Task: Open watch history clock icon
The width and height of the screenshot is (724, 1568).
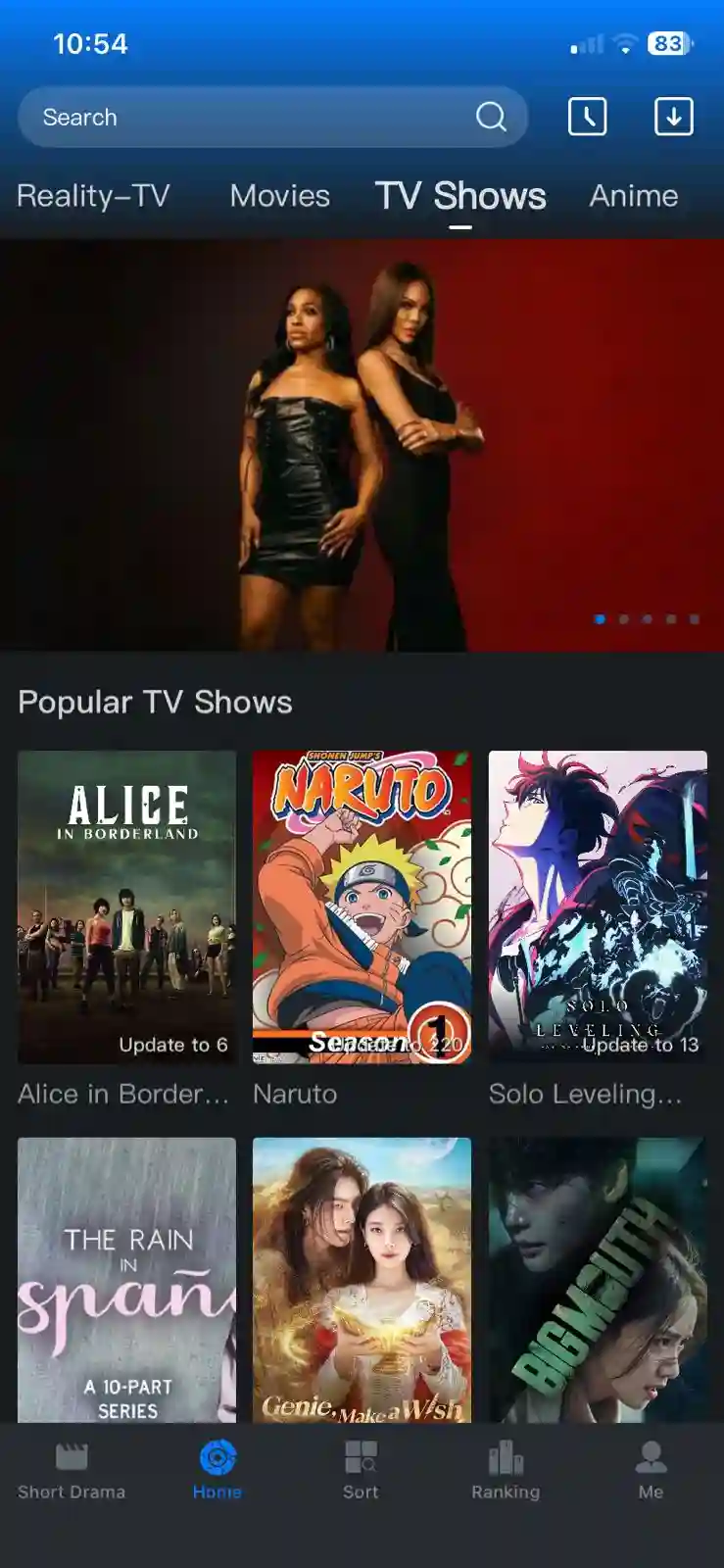Action: [x=587, y=117]
